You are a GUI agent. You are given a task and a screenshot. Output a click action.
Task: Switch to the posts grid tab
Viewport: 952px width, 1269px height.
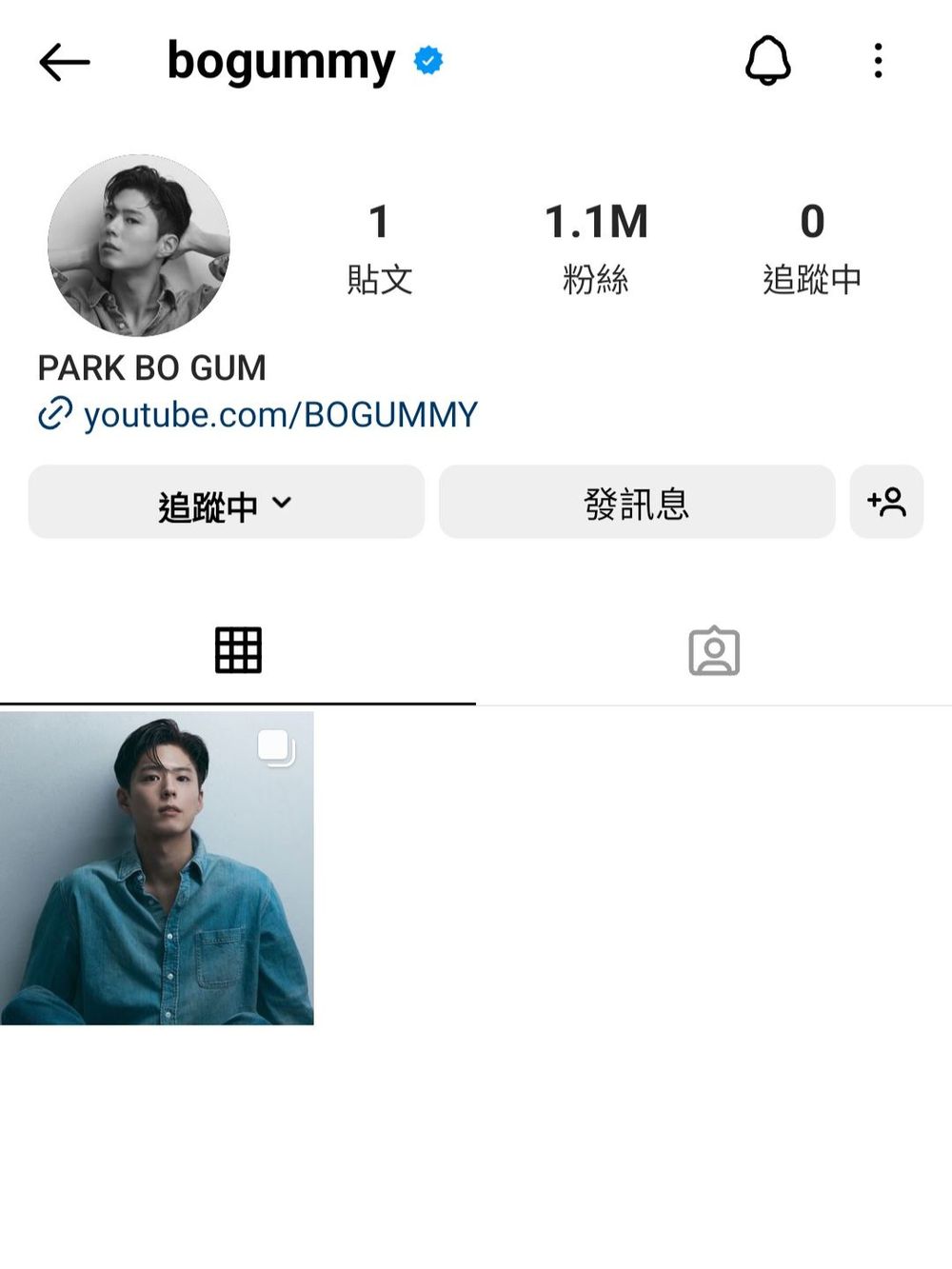[238, 651]
